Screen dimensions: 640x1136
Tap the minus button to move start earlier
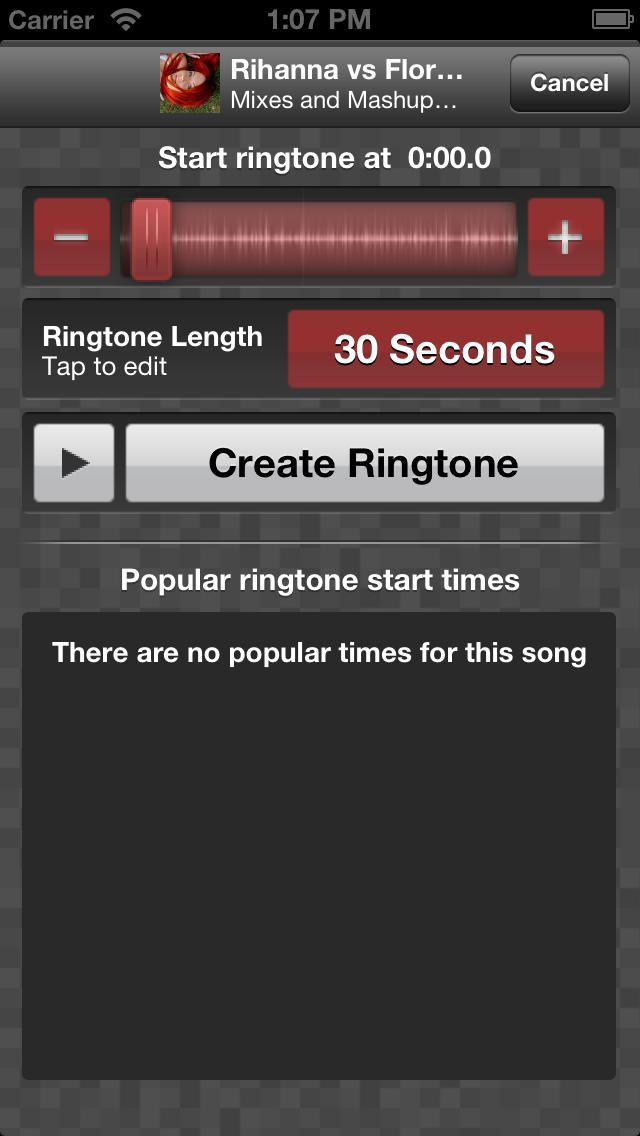[72, 237]
